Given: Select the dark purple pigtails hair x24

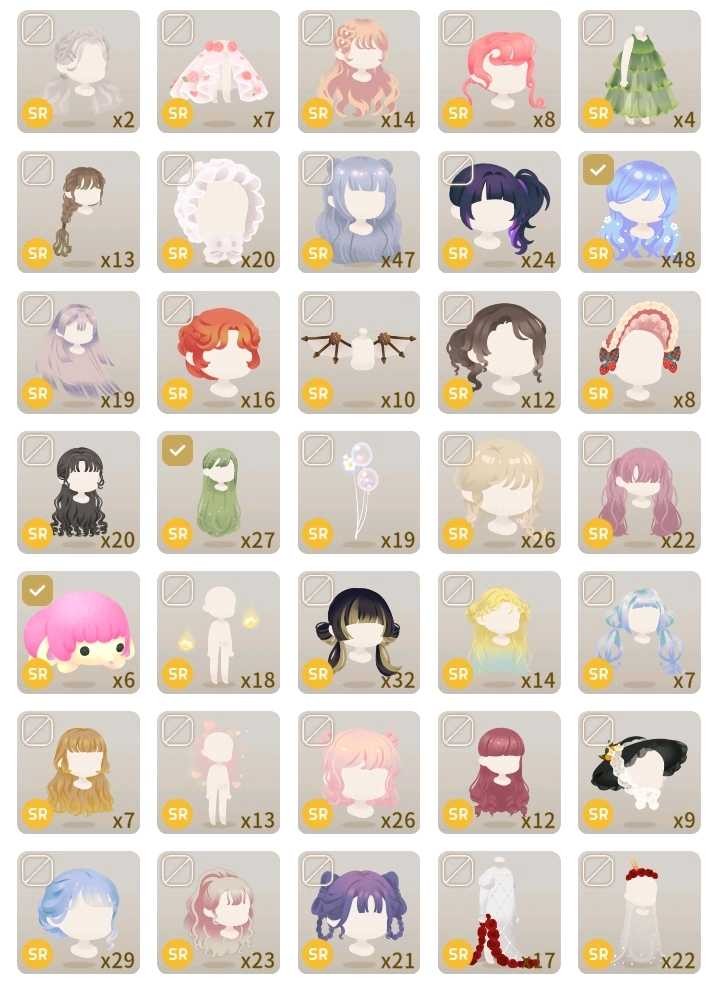Looking at the screenshot, I should pos(499,212).
